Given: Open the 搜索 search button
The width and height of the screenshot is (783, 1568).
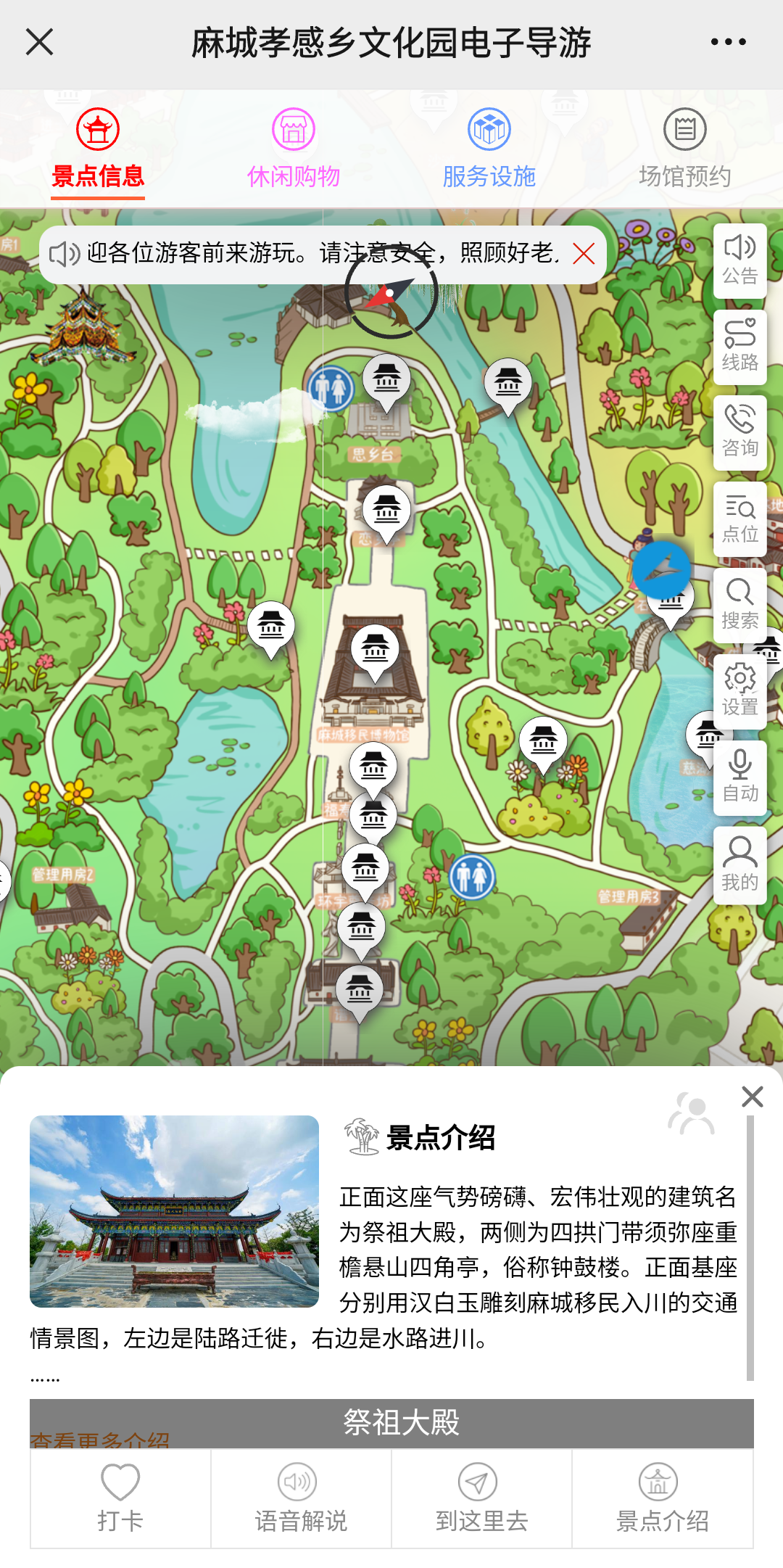Looking at the screenshot, I should [x=739, y=605].
